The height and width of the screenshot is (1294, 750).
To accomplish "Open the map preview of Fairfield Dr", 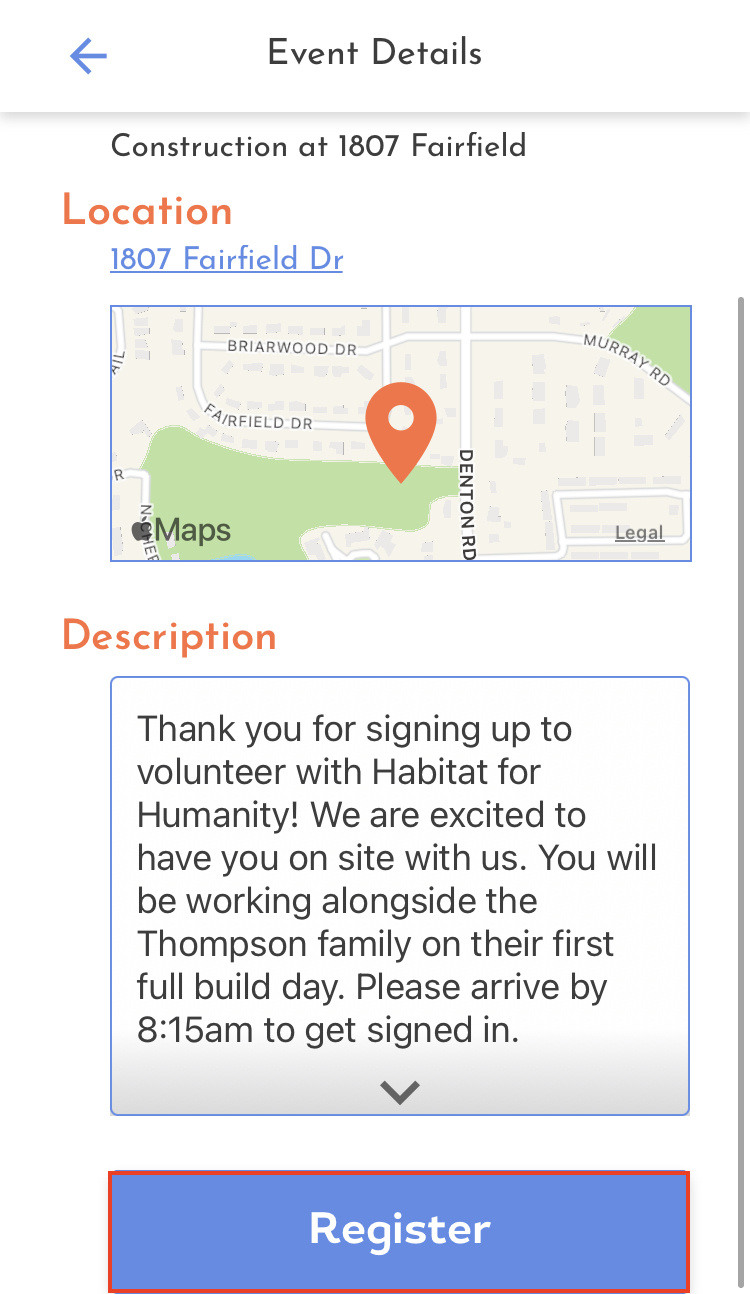I will 400,433.
